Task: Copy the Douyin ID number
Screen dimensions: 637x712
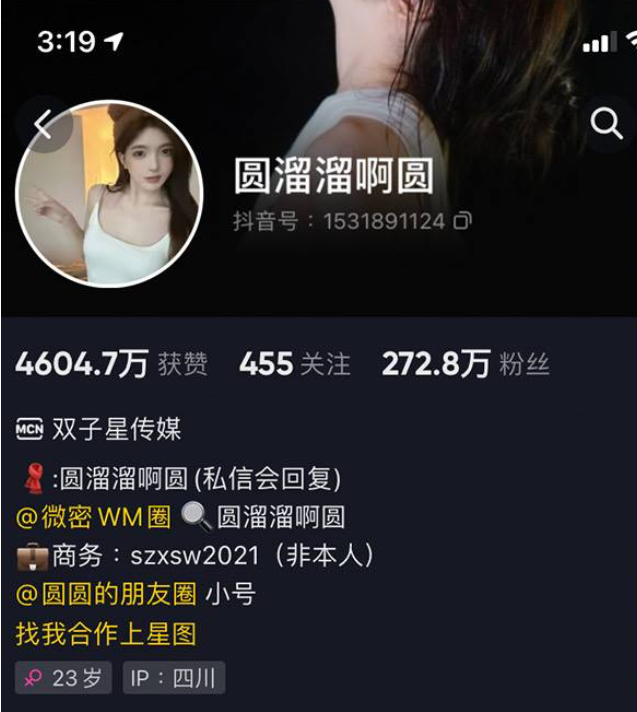Action: tap(462, 221)
